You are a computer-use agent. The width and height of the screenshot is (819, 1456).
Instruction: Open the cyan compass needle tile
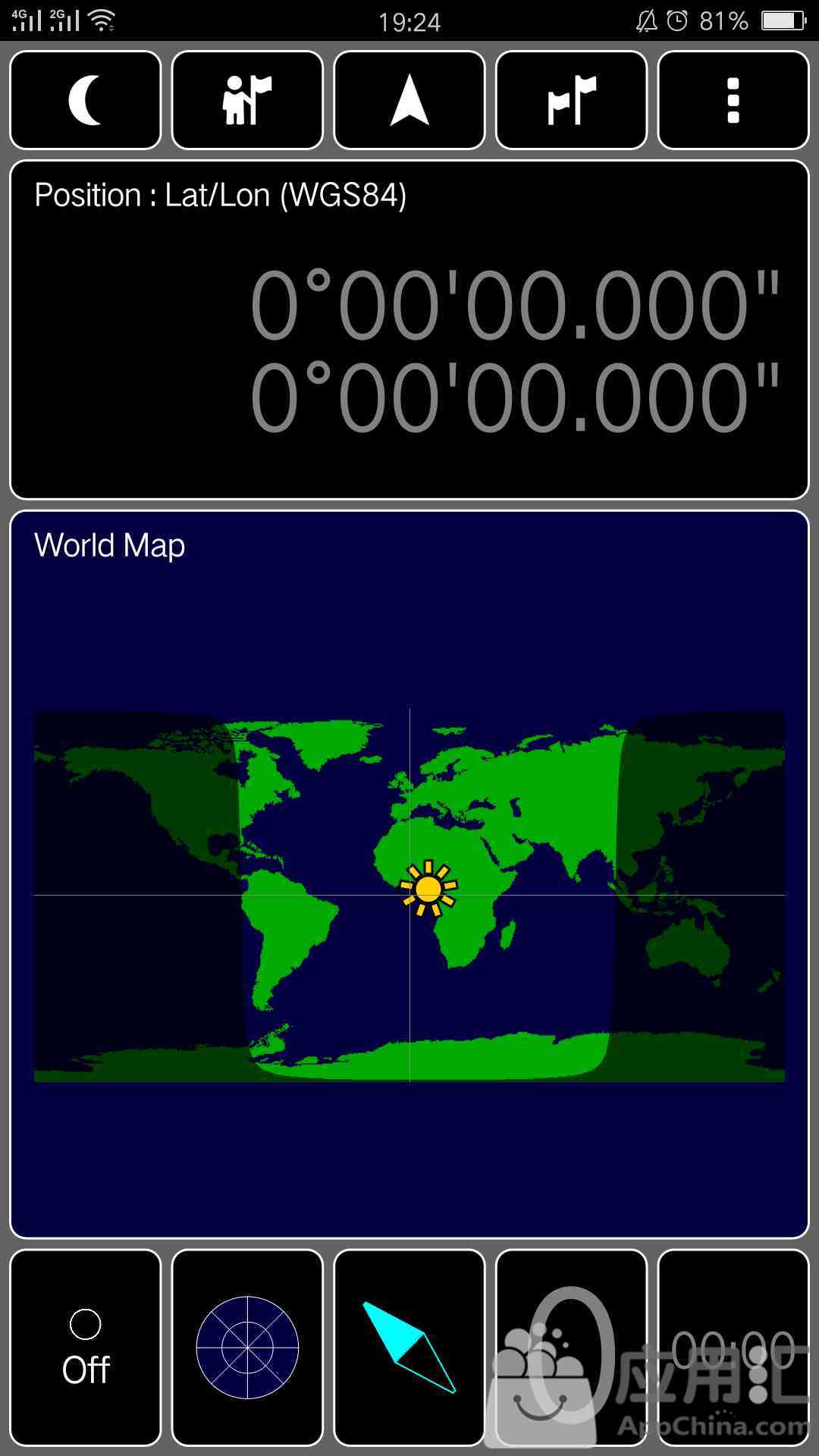[409, 1348]
